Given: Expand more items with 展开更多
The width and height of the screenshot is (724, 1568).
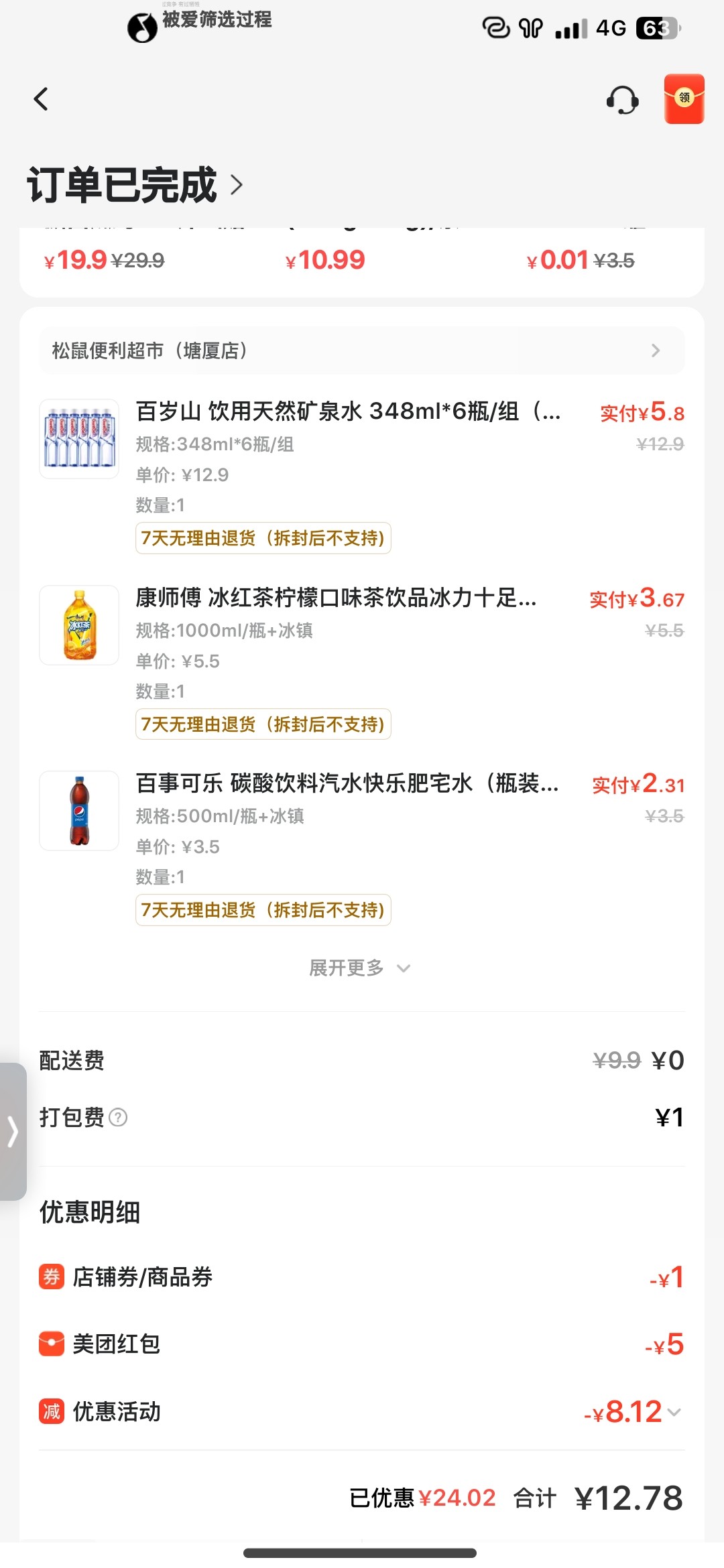Looking at the screenshot, I should coord(359,968).
